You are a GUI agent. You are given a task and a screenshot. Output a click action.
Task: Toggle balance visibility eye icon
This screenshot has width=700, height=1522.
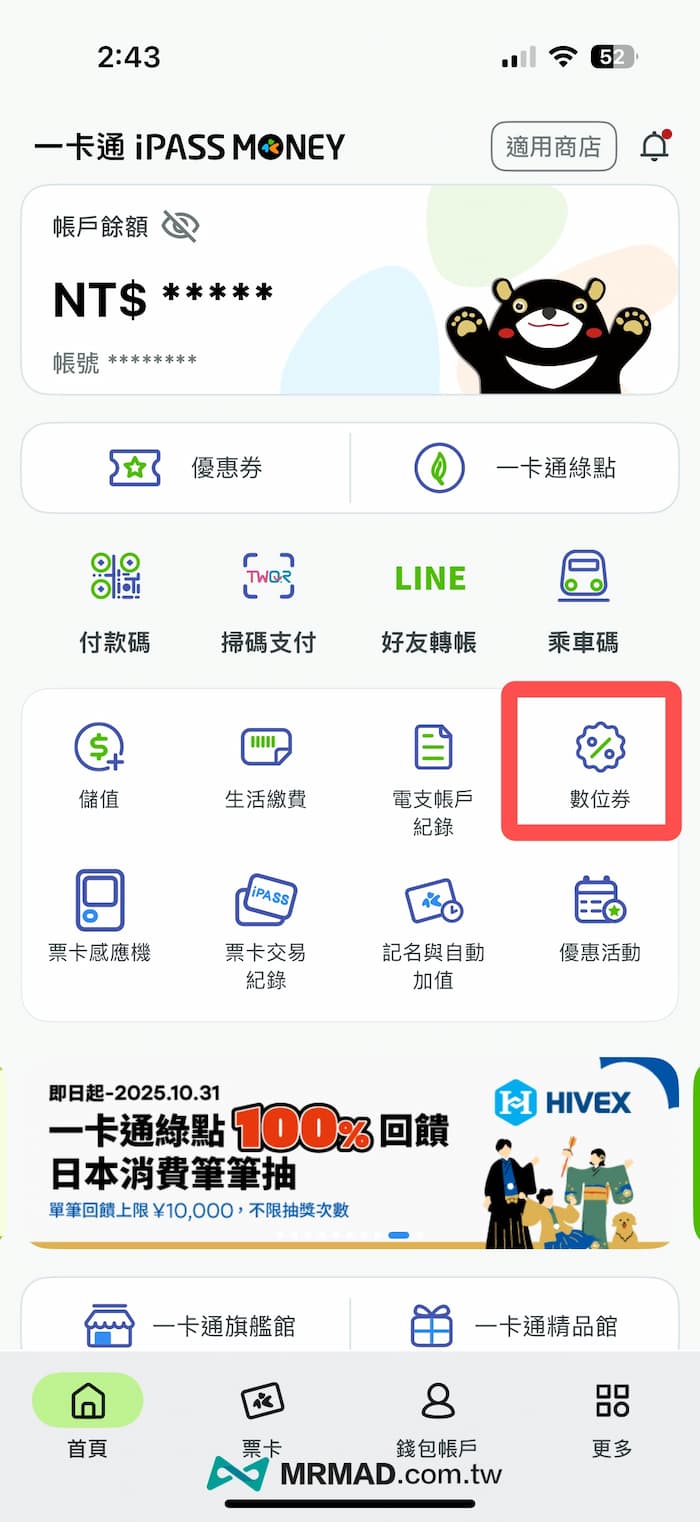(x=180, y=226)
